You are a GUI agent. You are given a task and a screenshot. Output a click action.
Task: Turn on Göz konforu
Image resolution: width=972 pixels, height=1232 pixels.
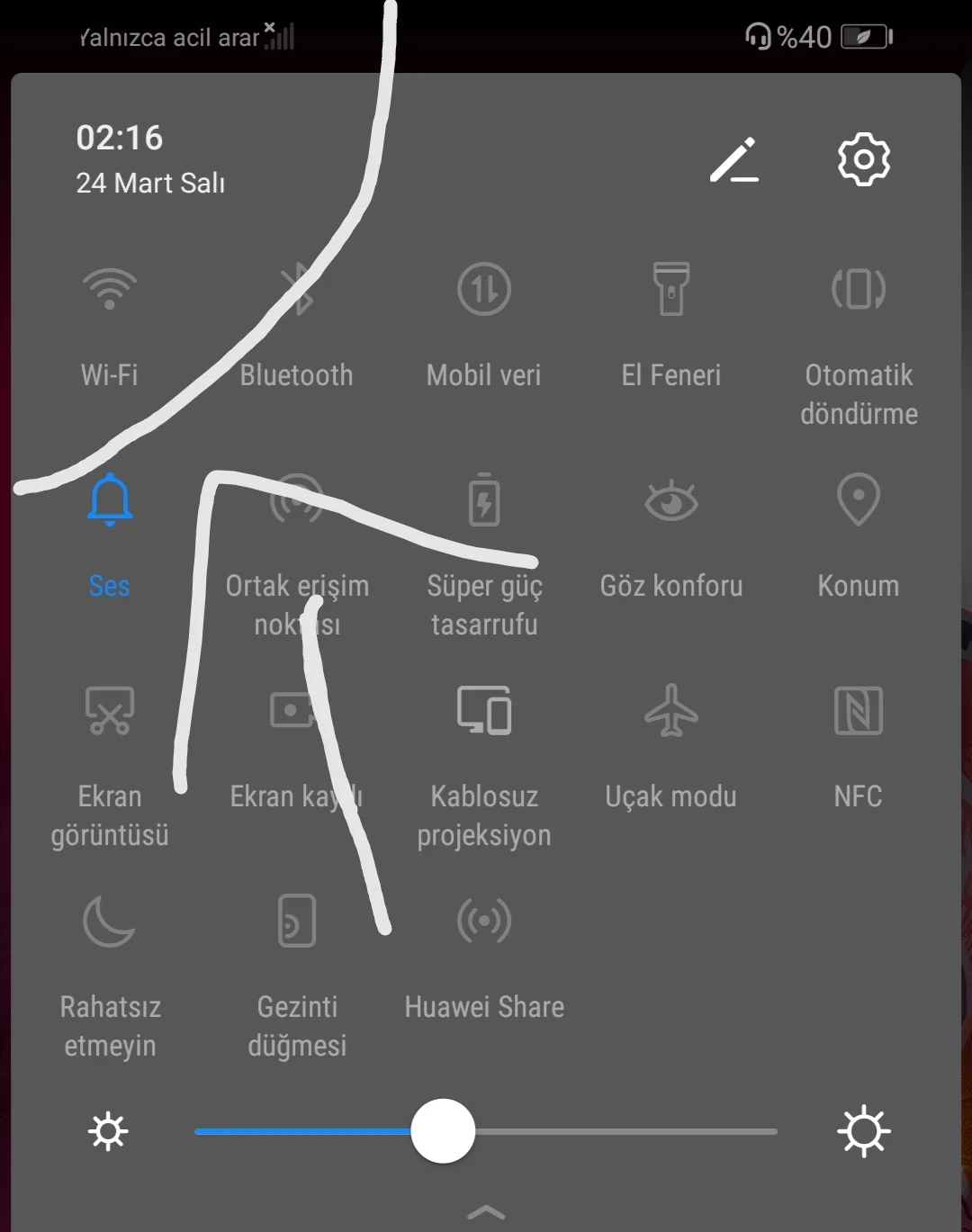671,500
